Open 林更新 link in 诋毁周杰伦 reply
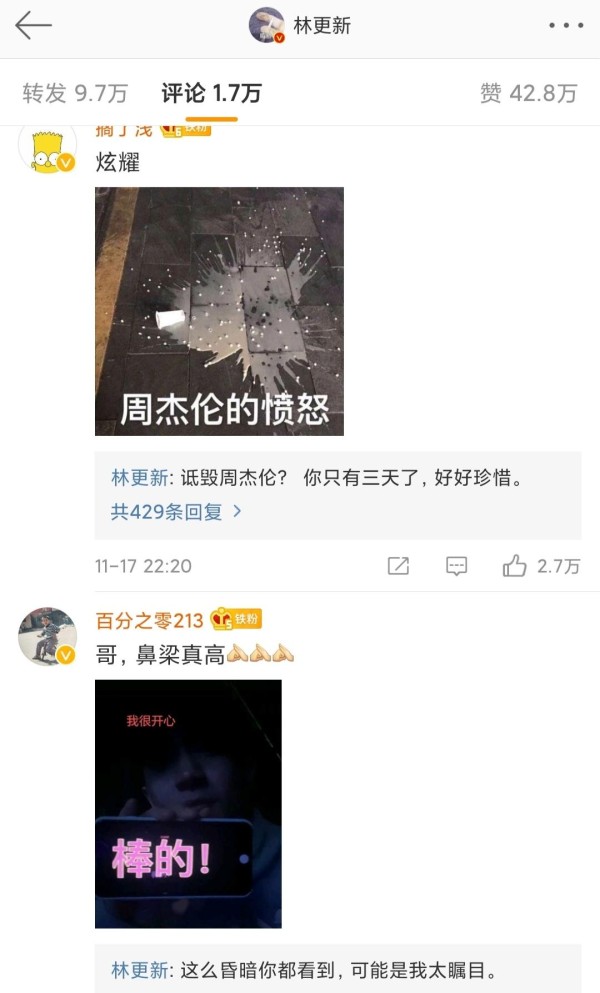The image size is (600, 993). pyautogui.click(x=139, y=478)
